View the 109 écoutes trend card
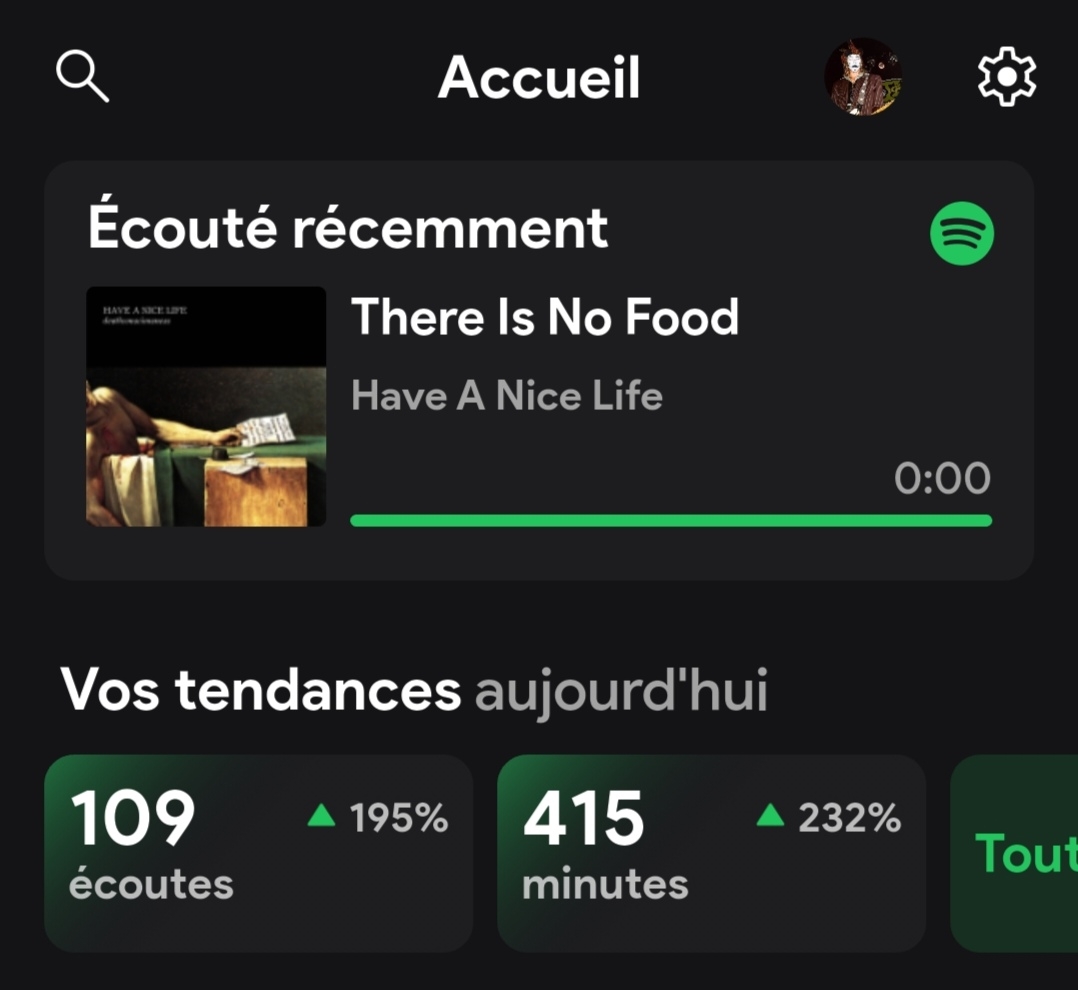Screen dimensions: 1078x990 tap(258, 853)
